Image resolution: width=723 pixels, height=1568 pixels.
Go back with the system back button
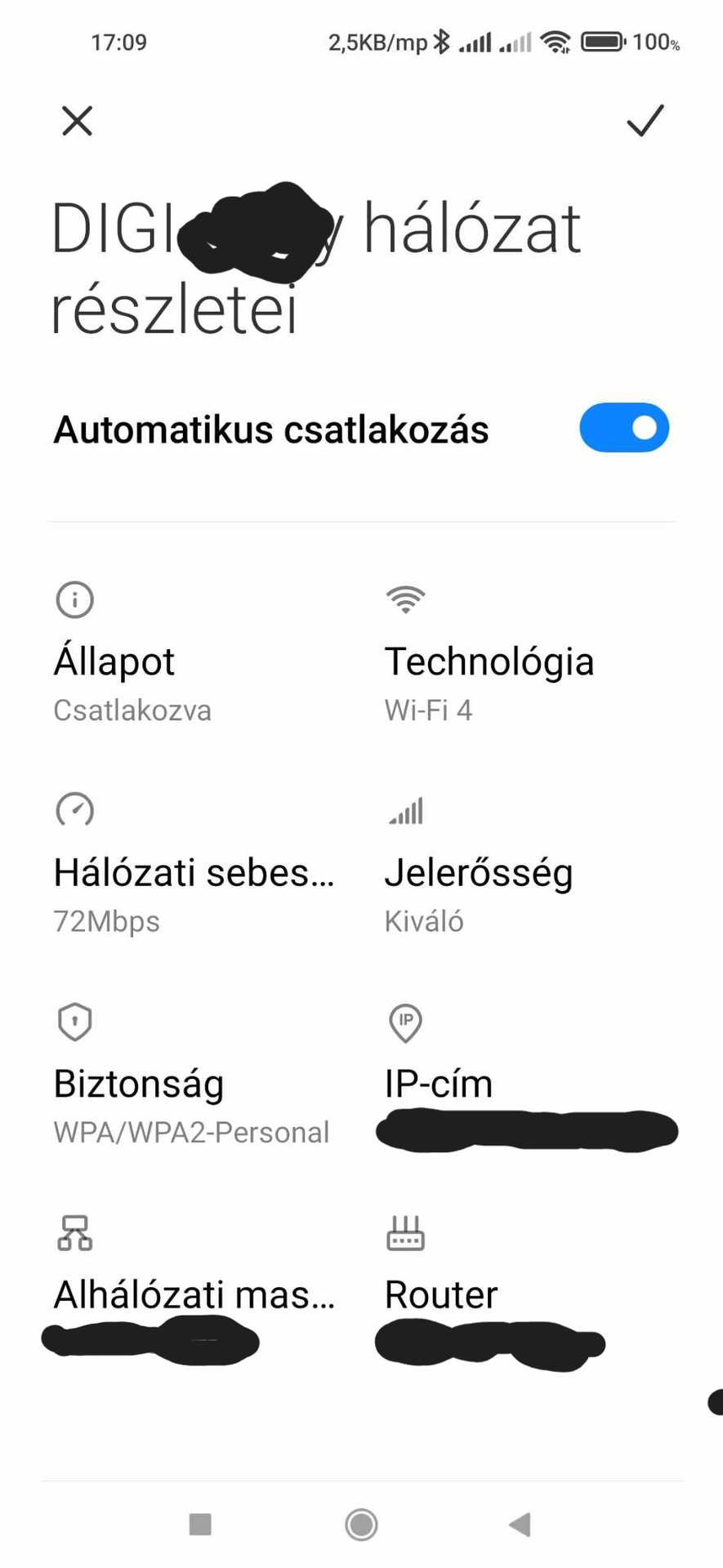coord(520,1524)
